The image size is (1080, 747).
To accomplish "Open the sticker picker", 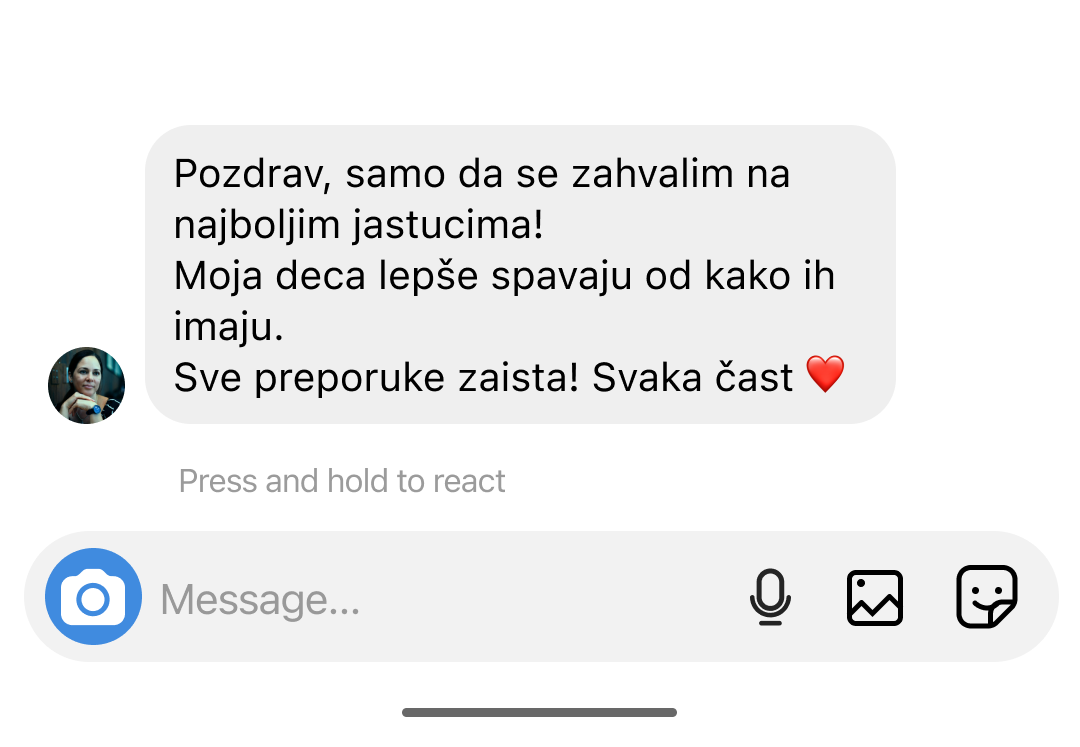I will click(986, 597).
